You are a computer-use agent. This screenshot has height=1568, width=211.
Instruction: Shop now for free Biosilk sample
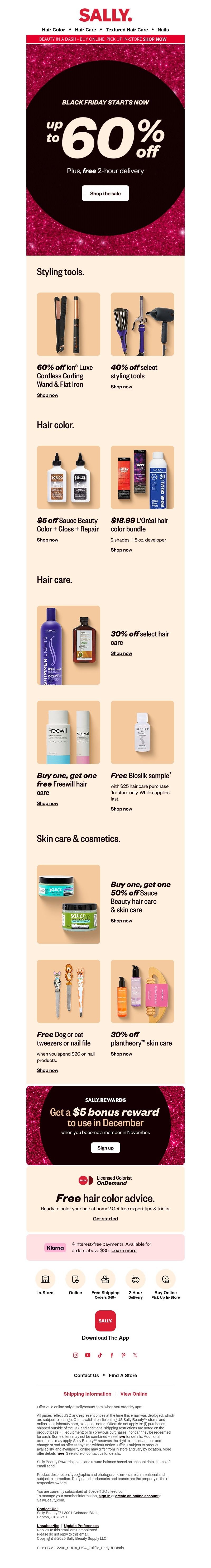pos(121,809)
